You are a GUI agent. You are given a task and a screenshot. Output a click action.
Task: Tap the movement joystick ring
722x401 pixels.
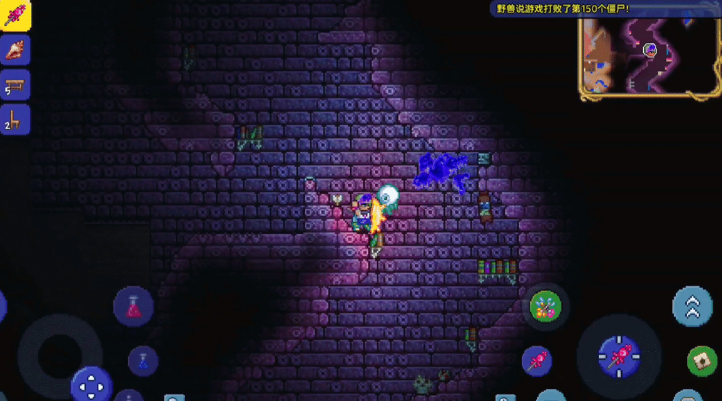[60, 355]
